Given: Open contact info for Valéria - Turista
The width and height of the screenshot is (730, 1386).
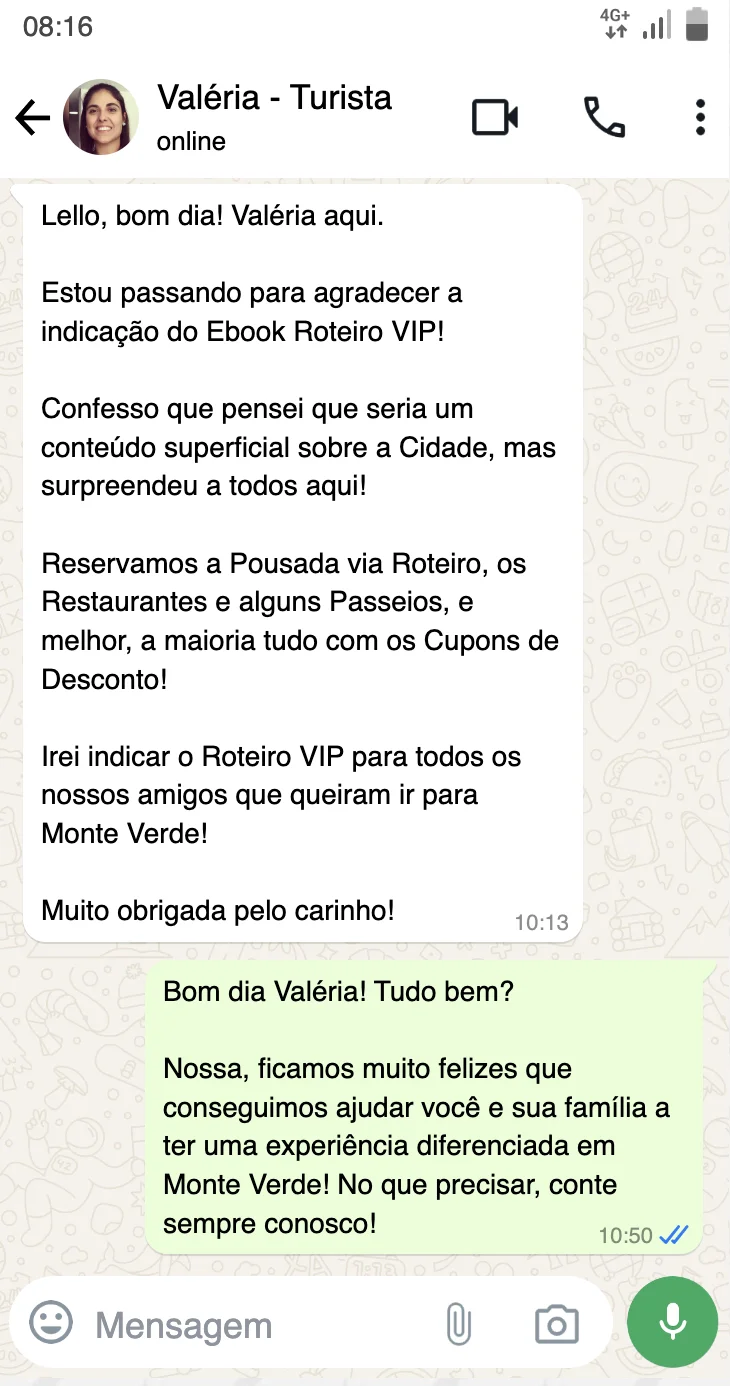Looking at the screenshot, I should point(274,116).
